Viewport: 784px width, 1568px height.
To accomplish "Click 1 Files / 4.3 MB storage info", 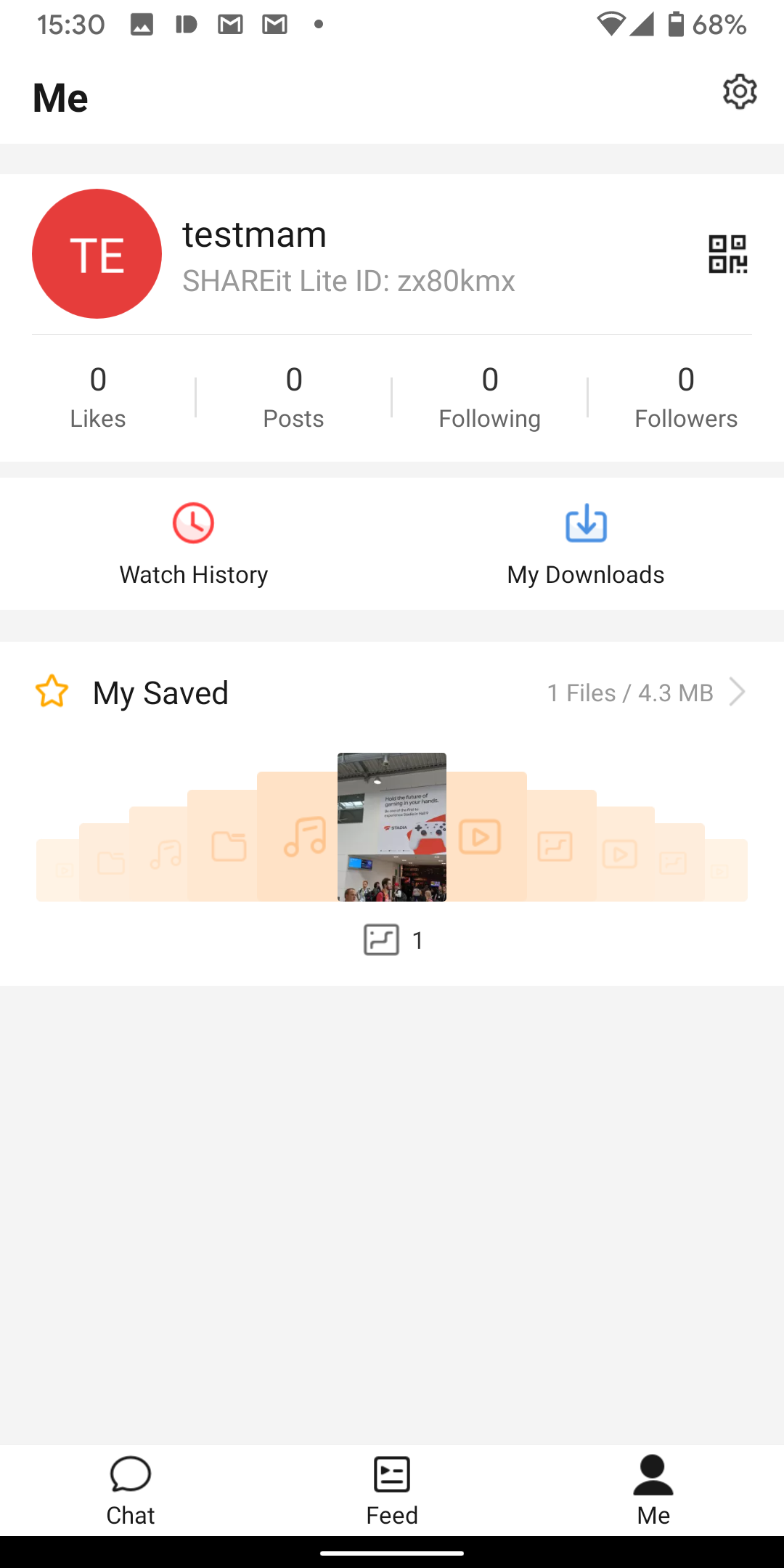I will (630, 692).
